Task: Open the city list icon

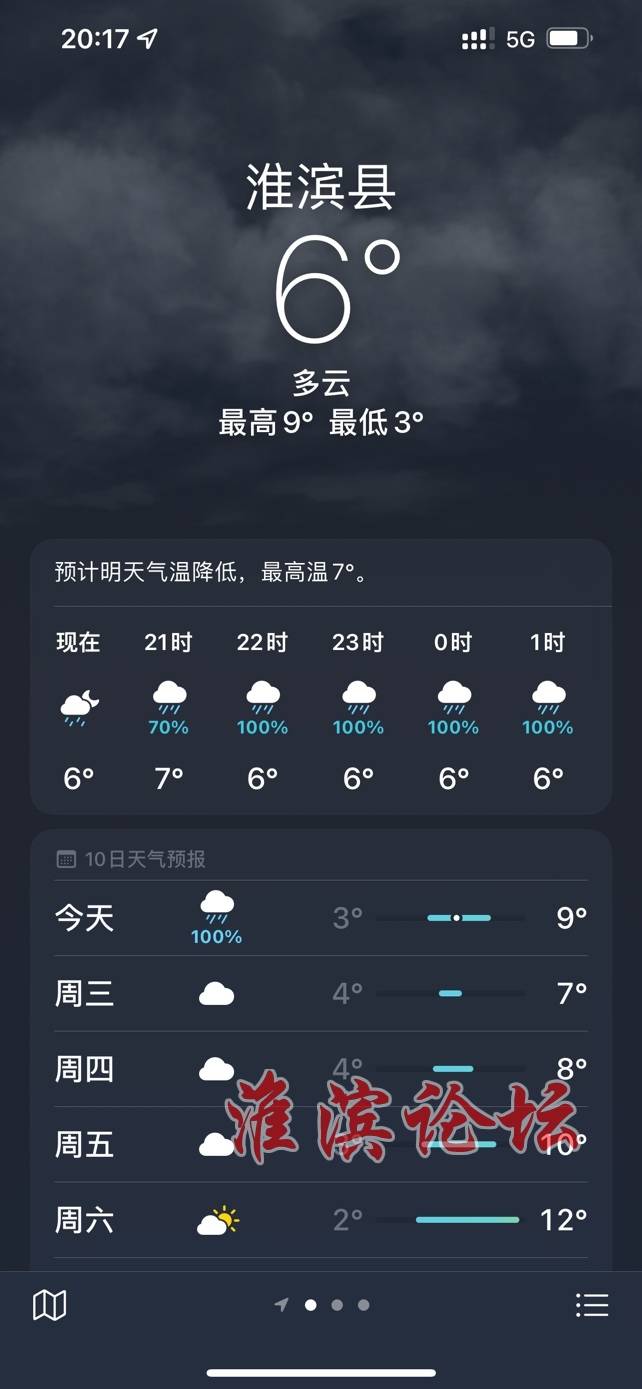Action: click(x=592, y=1305)
